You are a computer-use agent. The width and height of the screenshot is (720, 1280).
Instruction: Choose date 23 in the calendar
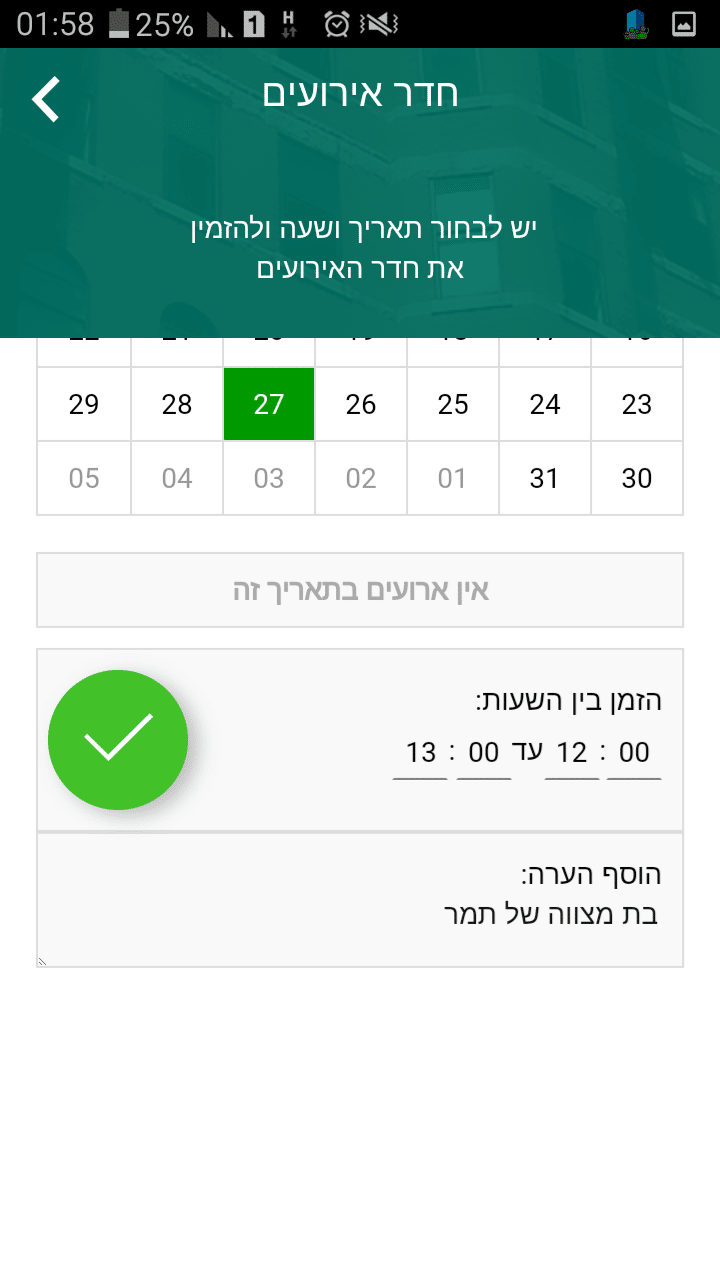pyautogui.click(x=637, y=404)
